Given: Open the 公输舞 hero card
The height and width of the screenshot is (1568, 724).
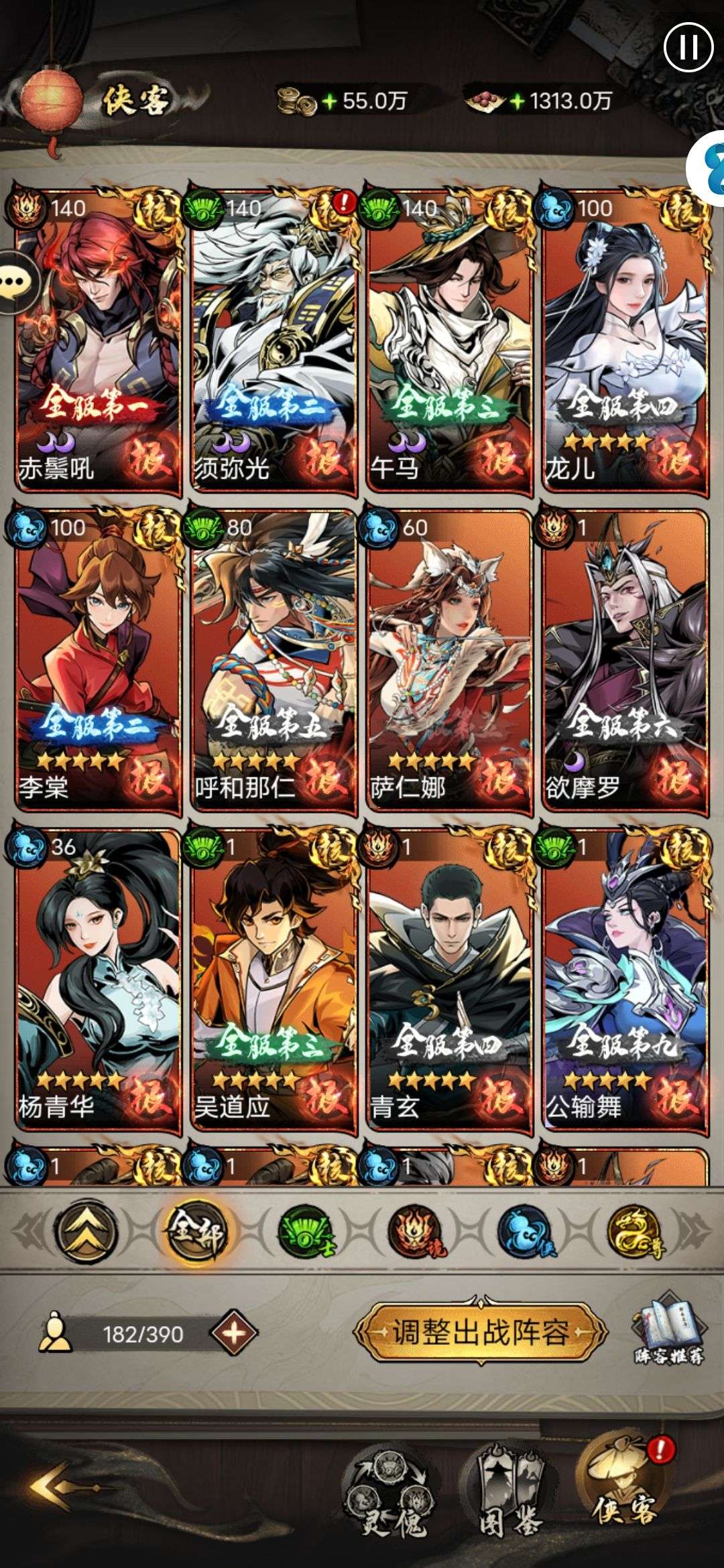Looking at the screenshot, I should point(625,978).
